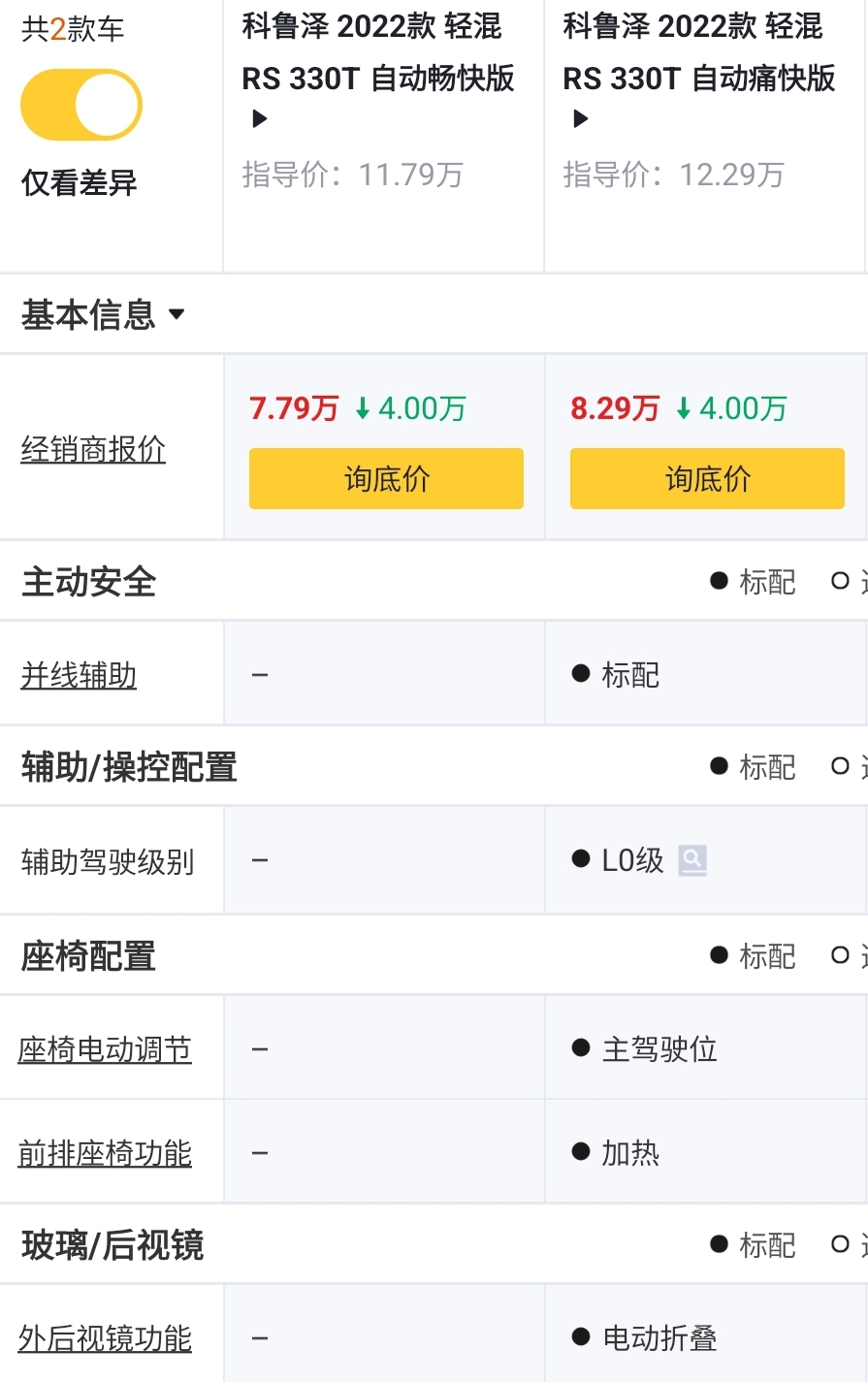Toggle the 仅看差异 switch off
Screen dimensions: 868x1382
81,105
